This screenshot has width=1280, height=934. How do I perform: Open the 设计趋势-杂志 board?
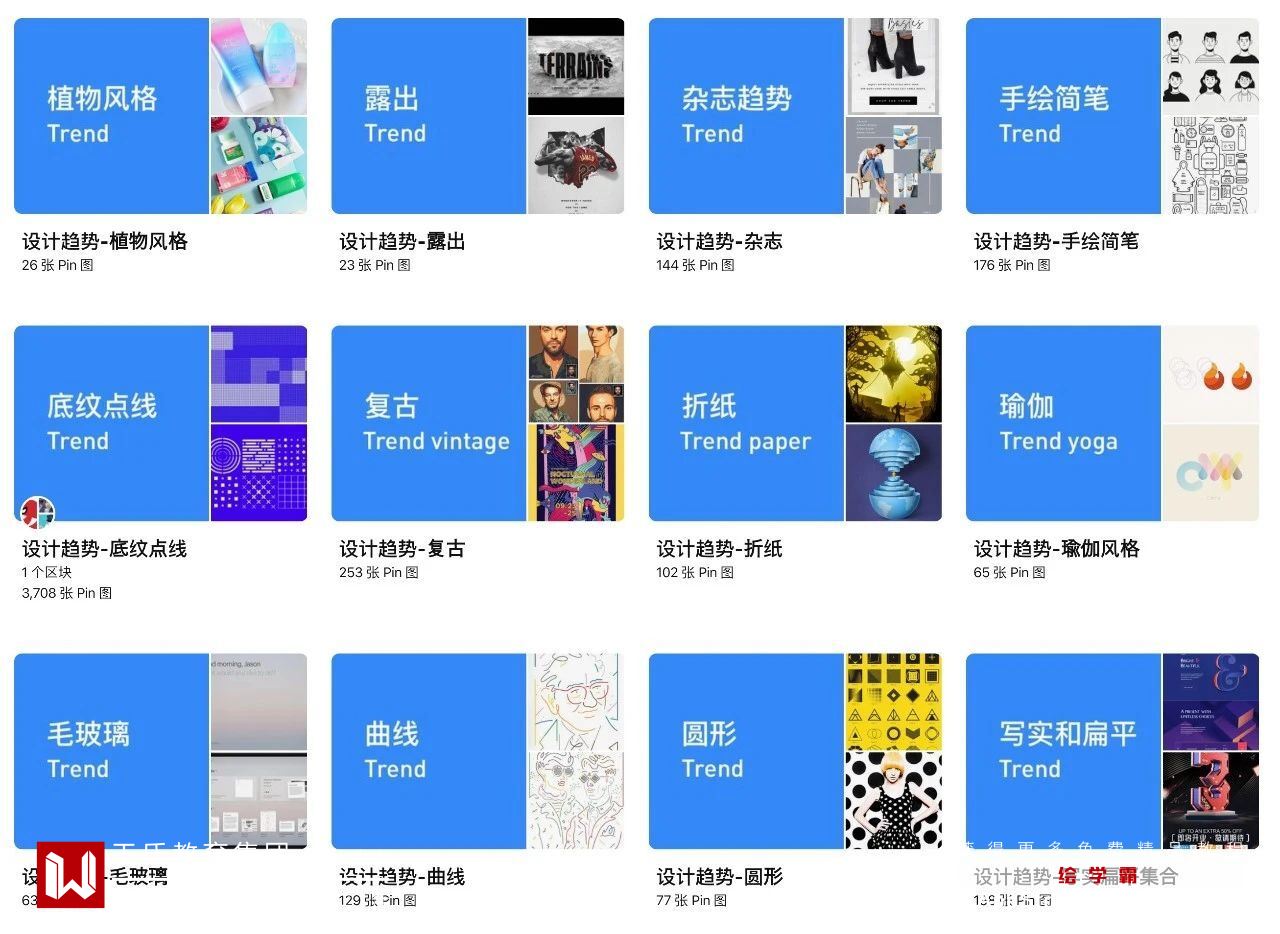pyautogui.click(x=795, y=116)
